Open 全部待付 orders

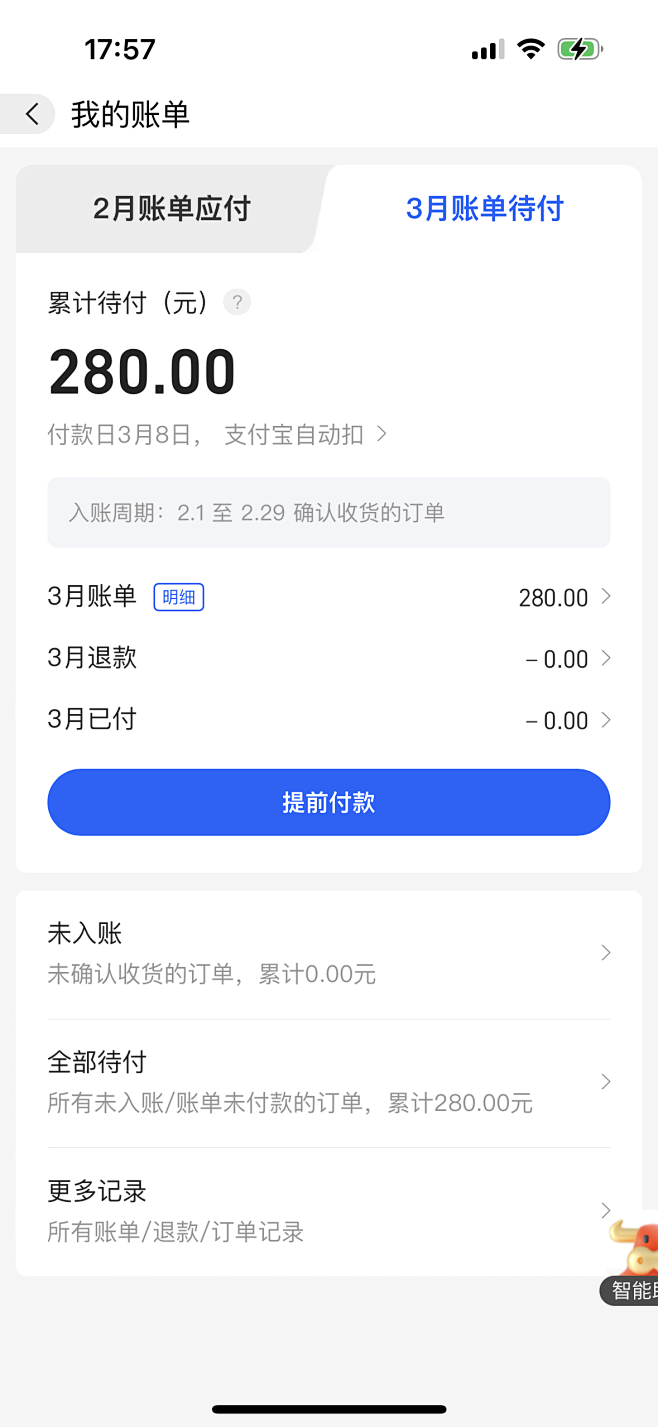[x=328, y=1082]
